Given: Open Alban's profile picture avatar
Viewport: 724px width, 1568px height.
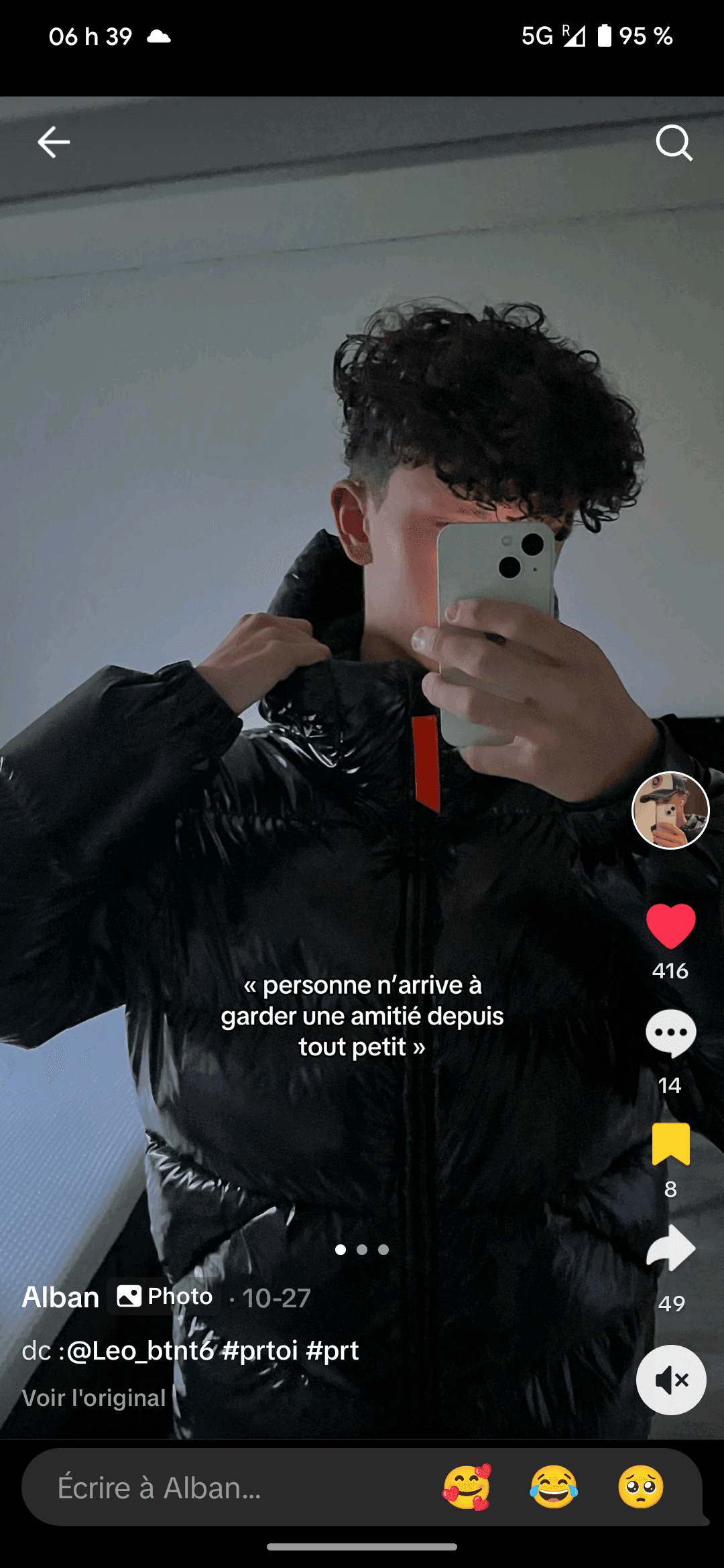Looking at the screenshot, I should click(670, 810).
